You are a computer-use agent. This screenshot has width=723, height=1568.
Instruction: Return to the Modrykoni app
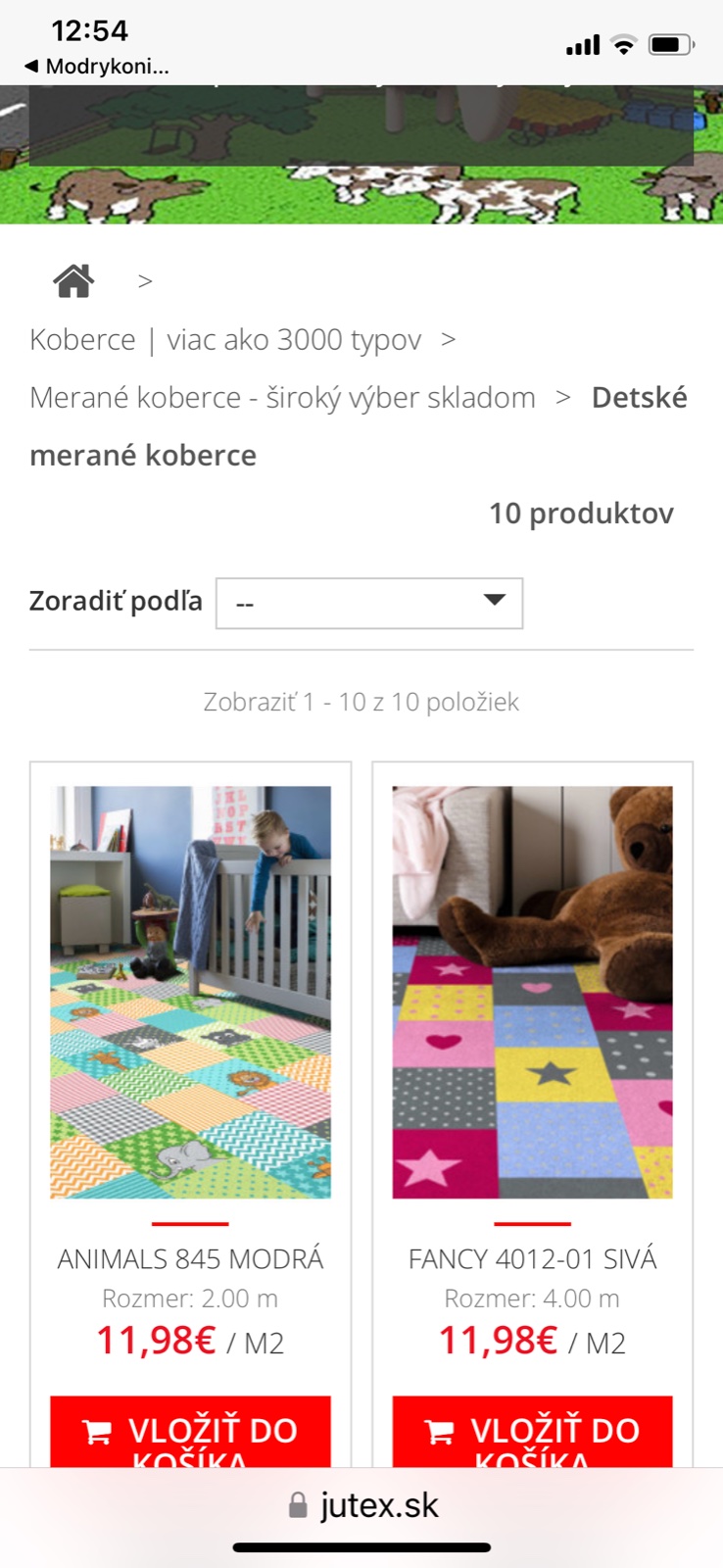[96, 67]
